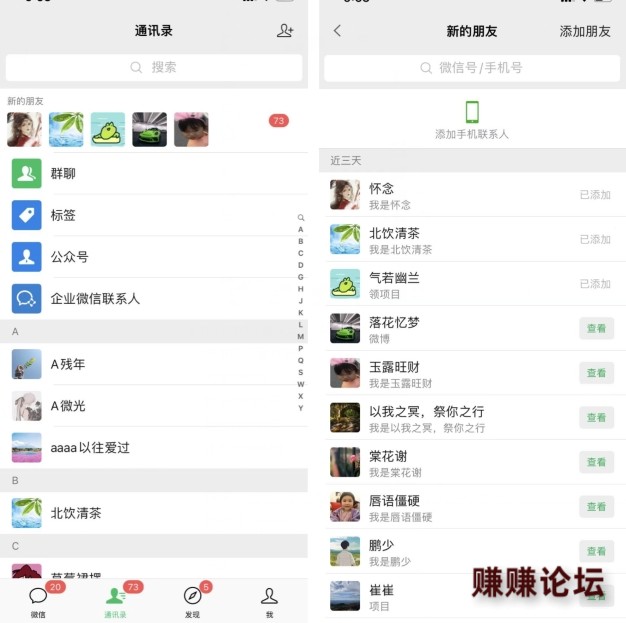This screenshot has height=623, width=626.
Task: Tap the Contacts search box
Action: pos(154,67)
